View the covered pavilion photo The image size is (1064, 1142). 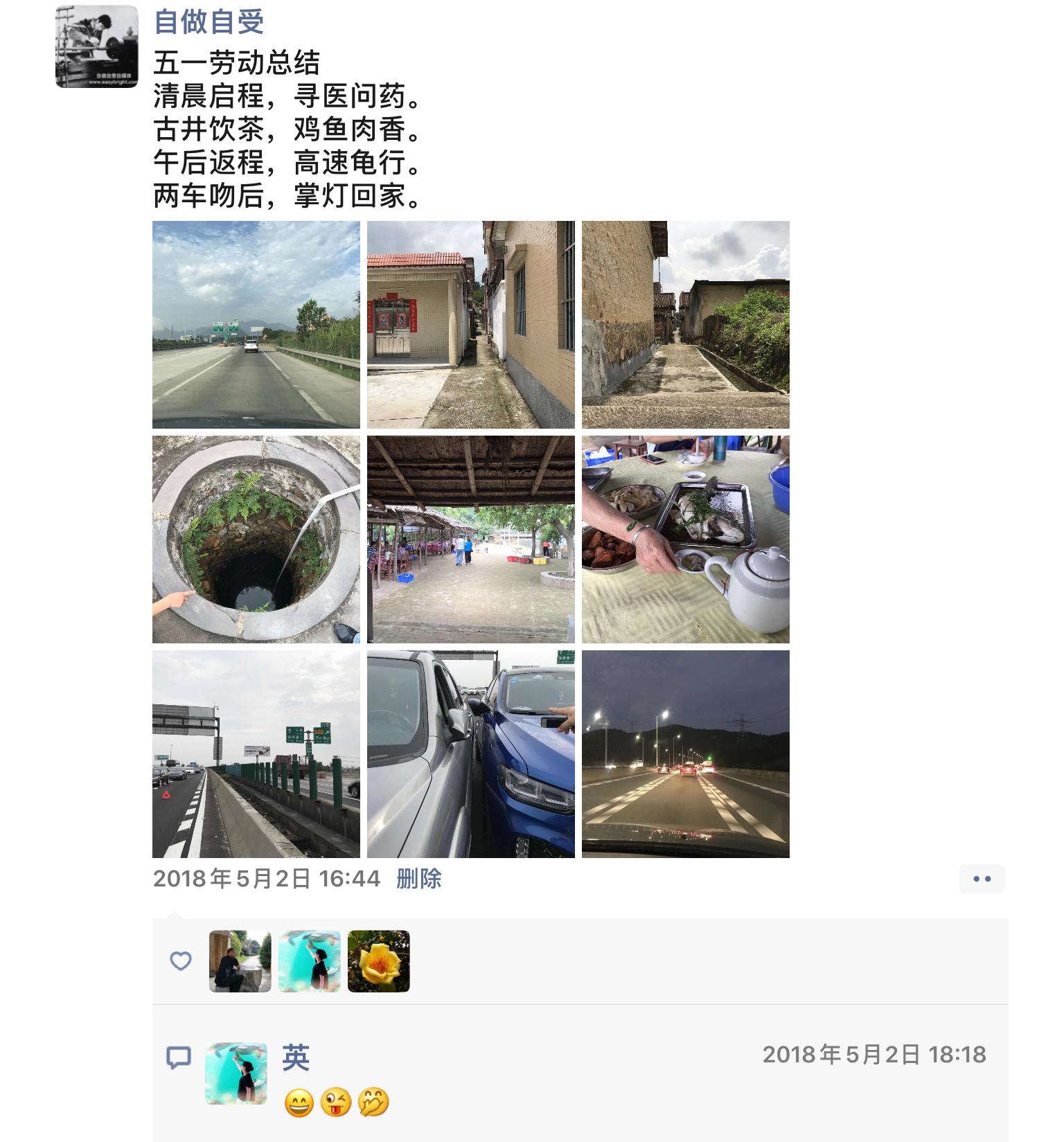pos(470,539)
